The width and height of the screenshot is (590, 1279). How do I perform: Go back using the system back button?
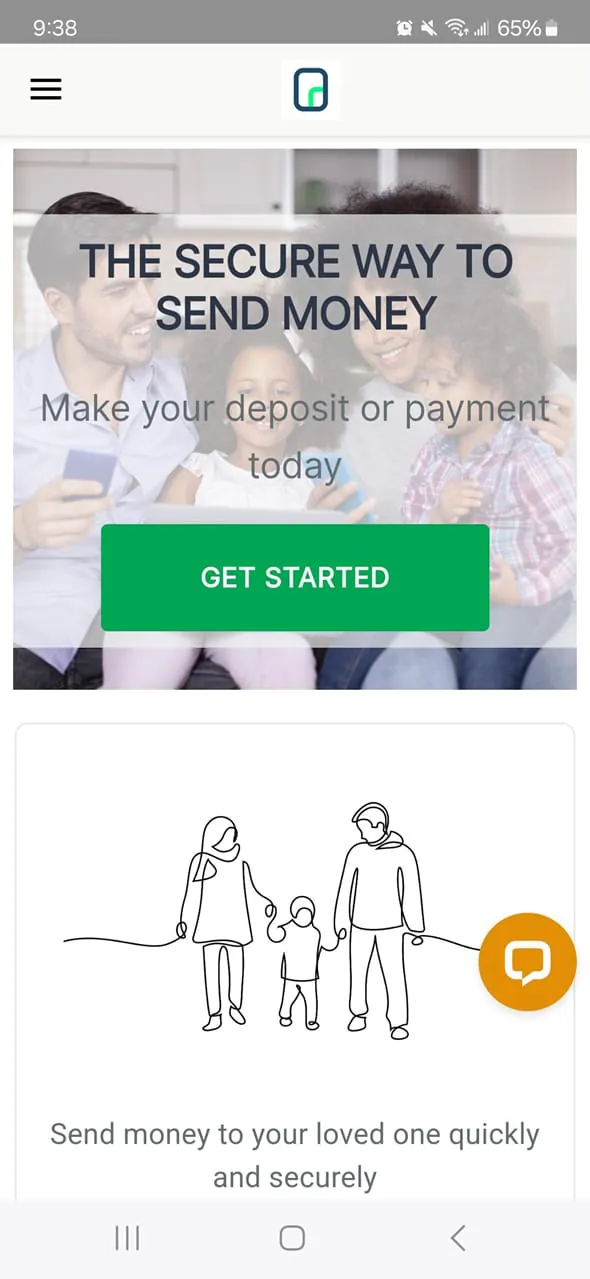tap(458, 1238)
